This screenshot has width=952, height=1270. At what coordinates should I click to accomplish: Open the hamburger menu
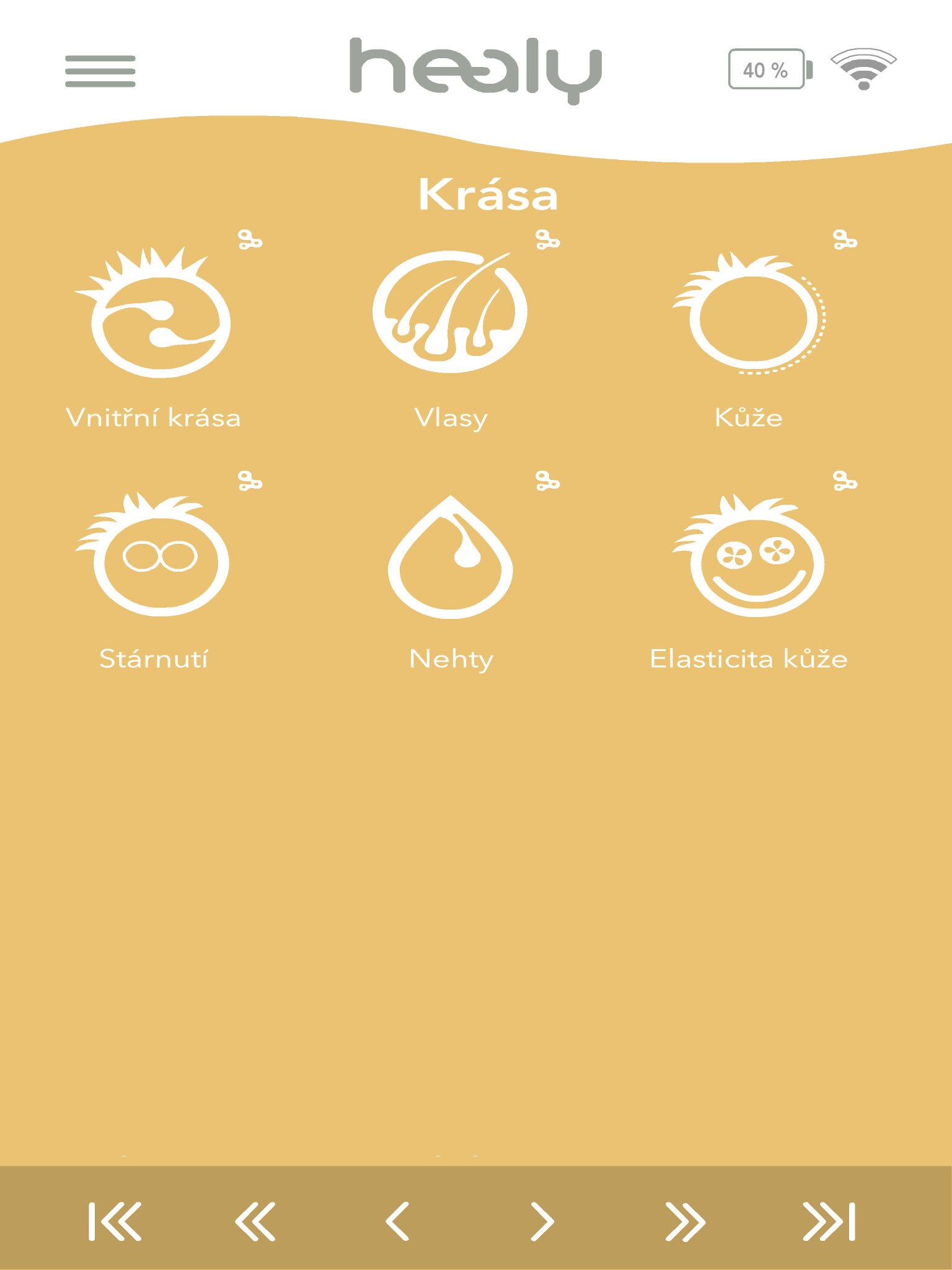(x=100, y=71)
